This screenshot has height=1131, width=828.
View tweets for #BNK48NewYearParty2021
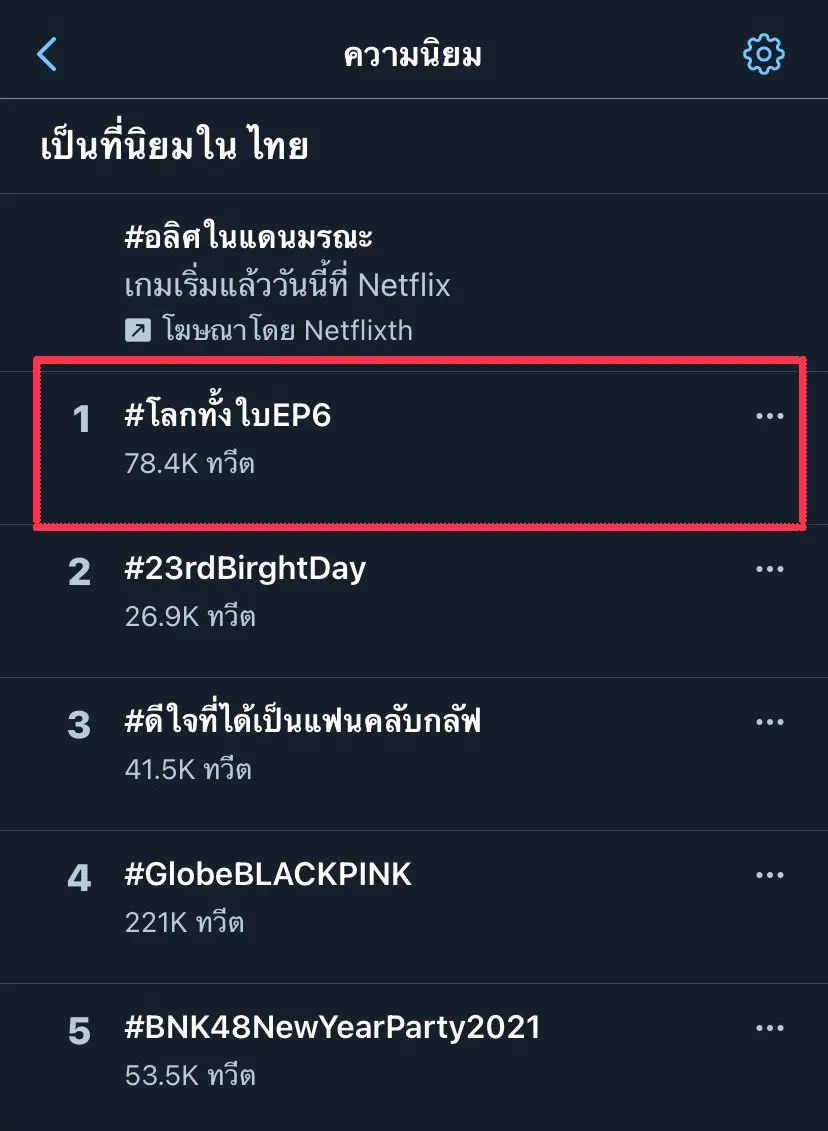pyautogui.click(x=332, y=1028)
